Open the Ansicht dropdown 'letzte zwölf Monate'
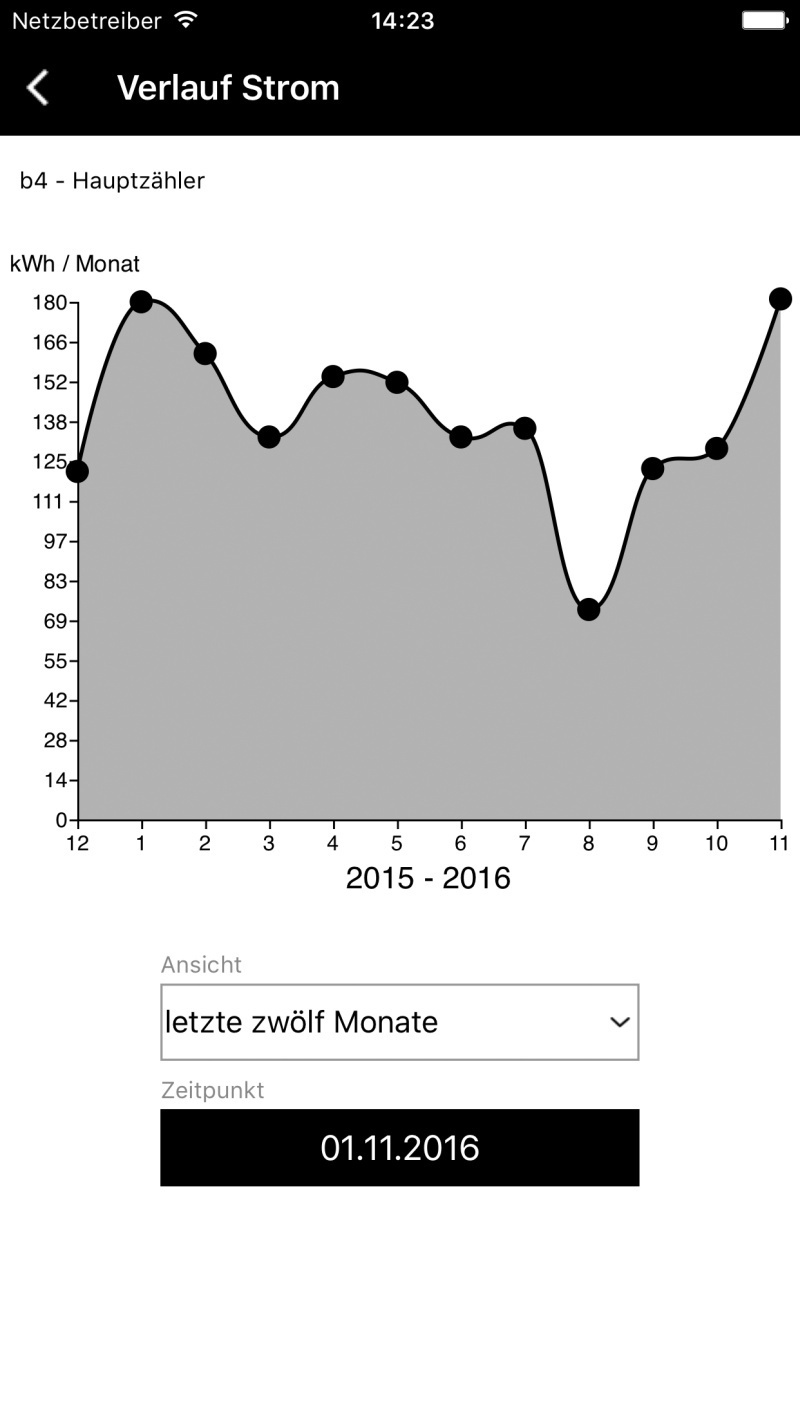Image resolution: width=800 pixels, height=1422 pixels. click(400, 1022)
